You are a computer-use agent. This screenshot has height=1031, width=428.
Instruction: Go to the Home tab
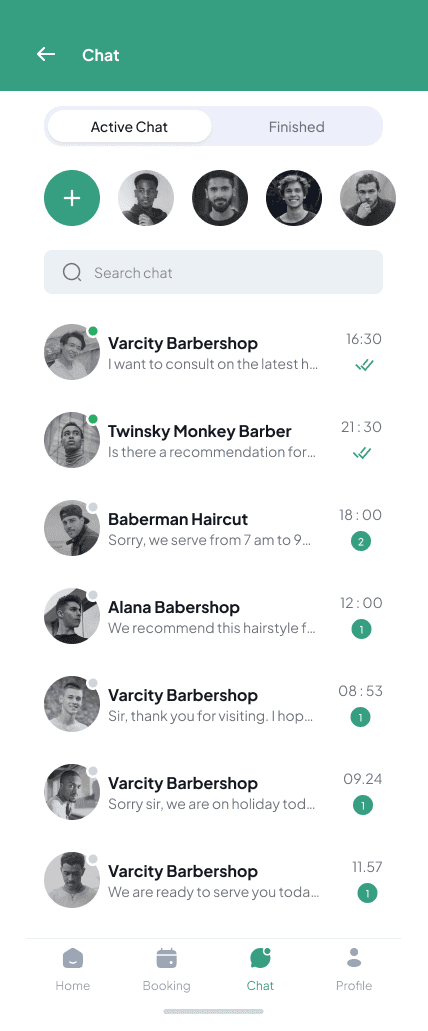click(x=73, y=969)
